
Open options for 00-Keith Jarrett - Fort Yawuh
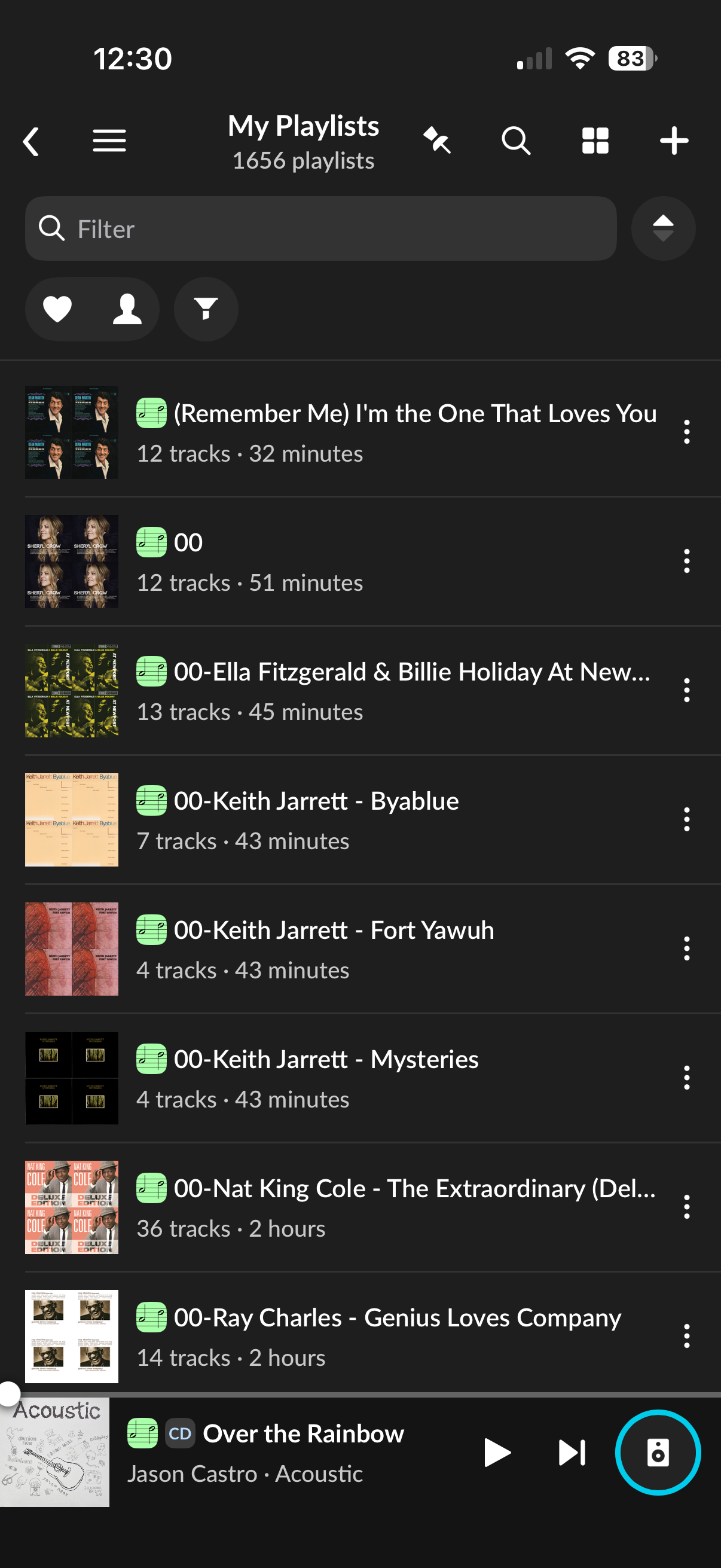coord(686,948)
